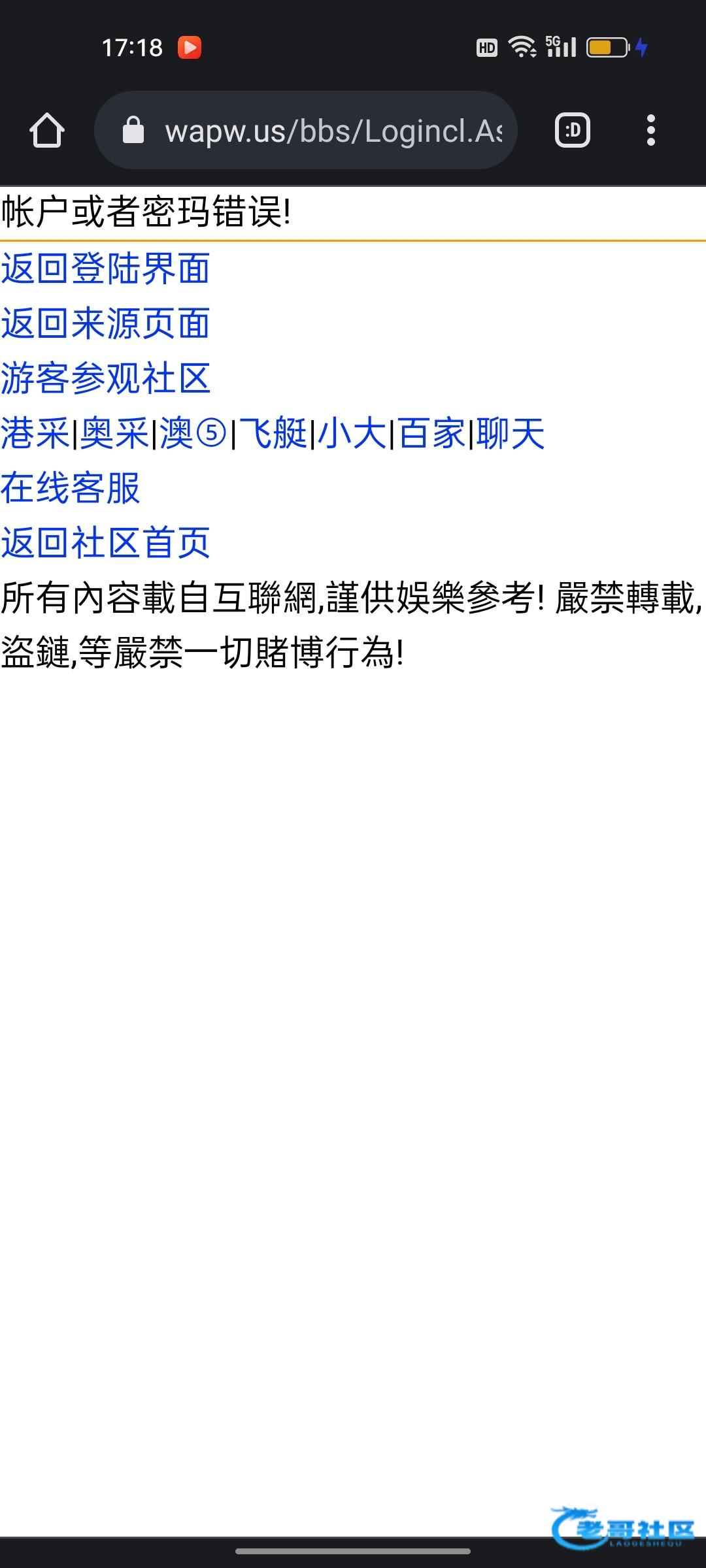
Task: Open the 港采 link
Action: [35, 433]
